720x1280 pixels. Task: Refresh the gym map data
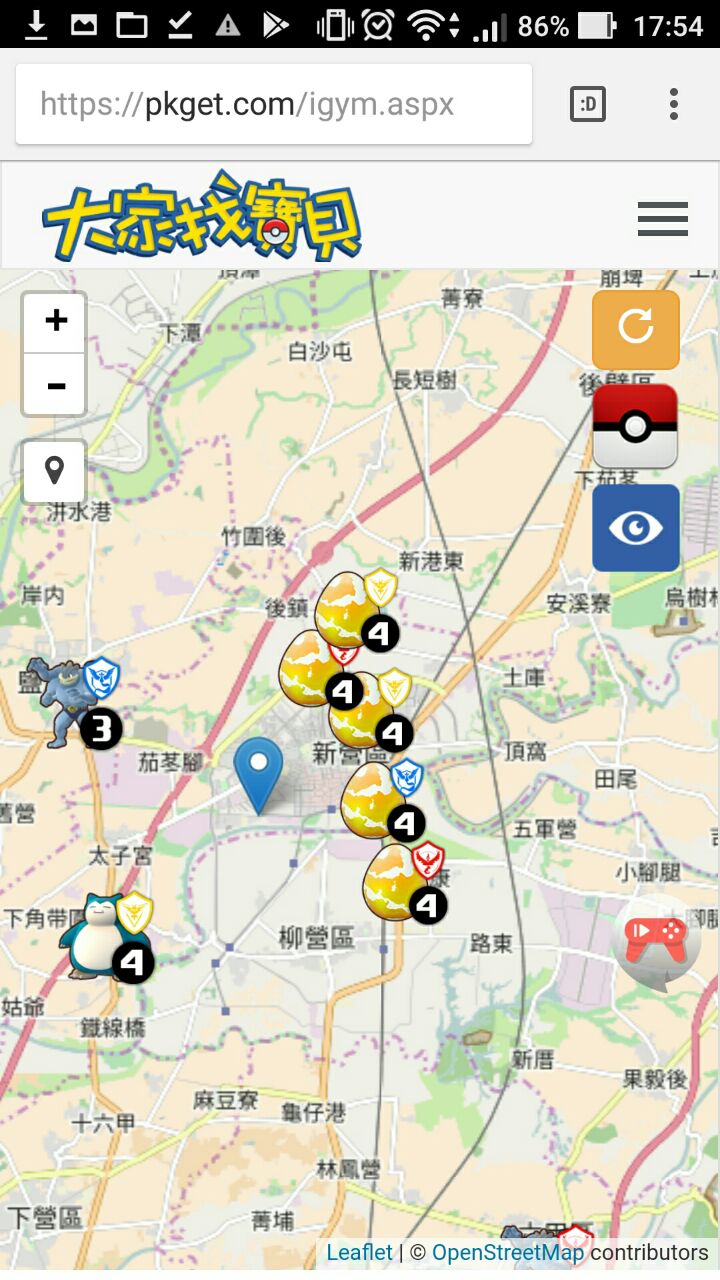pos(636,329)
